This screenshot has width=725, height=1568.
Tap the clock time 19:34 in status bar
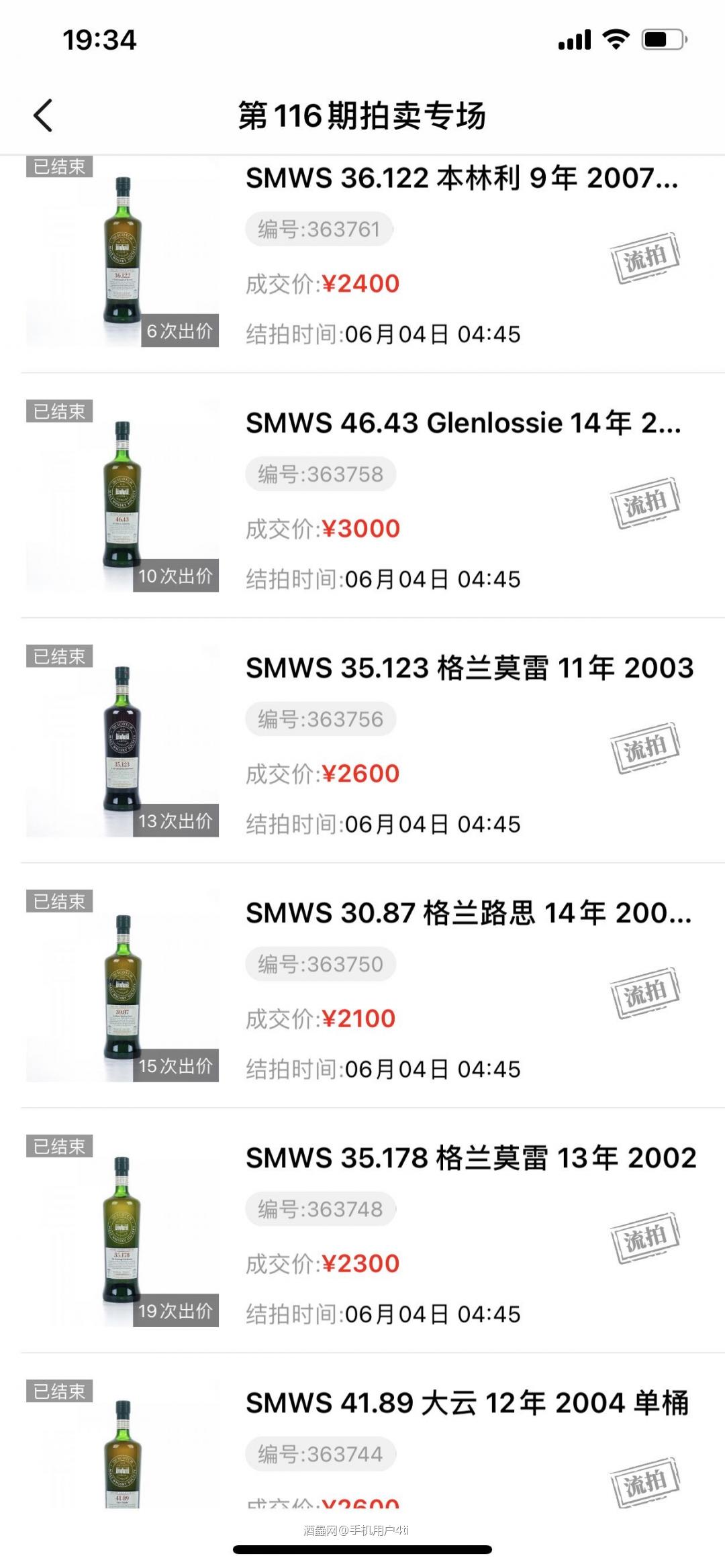click(x=99, y=40)
